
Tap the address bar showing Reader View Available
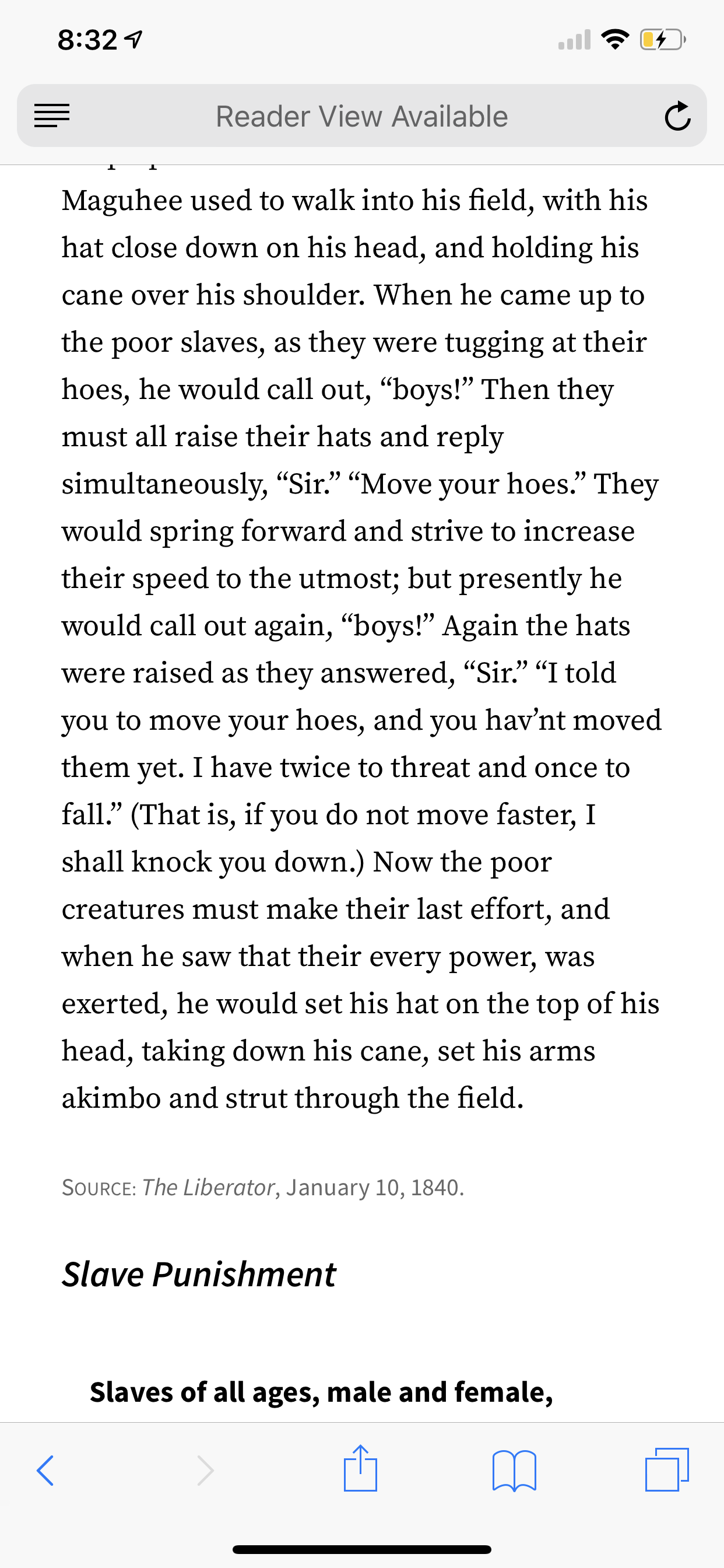tap(362, 116)
